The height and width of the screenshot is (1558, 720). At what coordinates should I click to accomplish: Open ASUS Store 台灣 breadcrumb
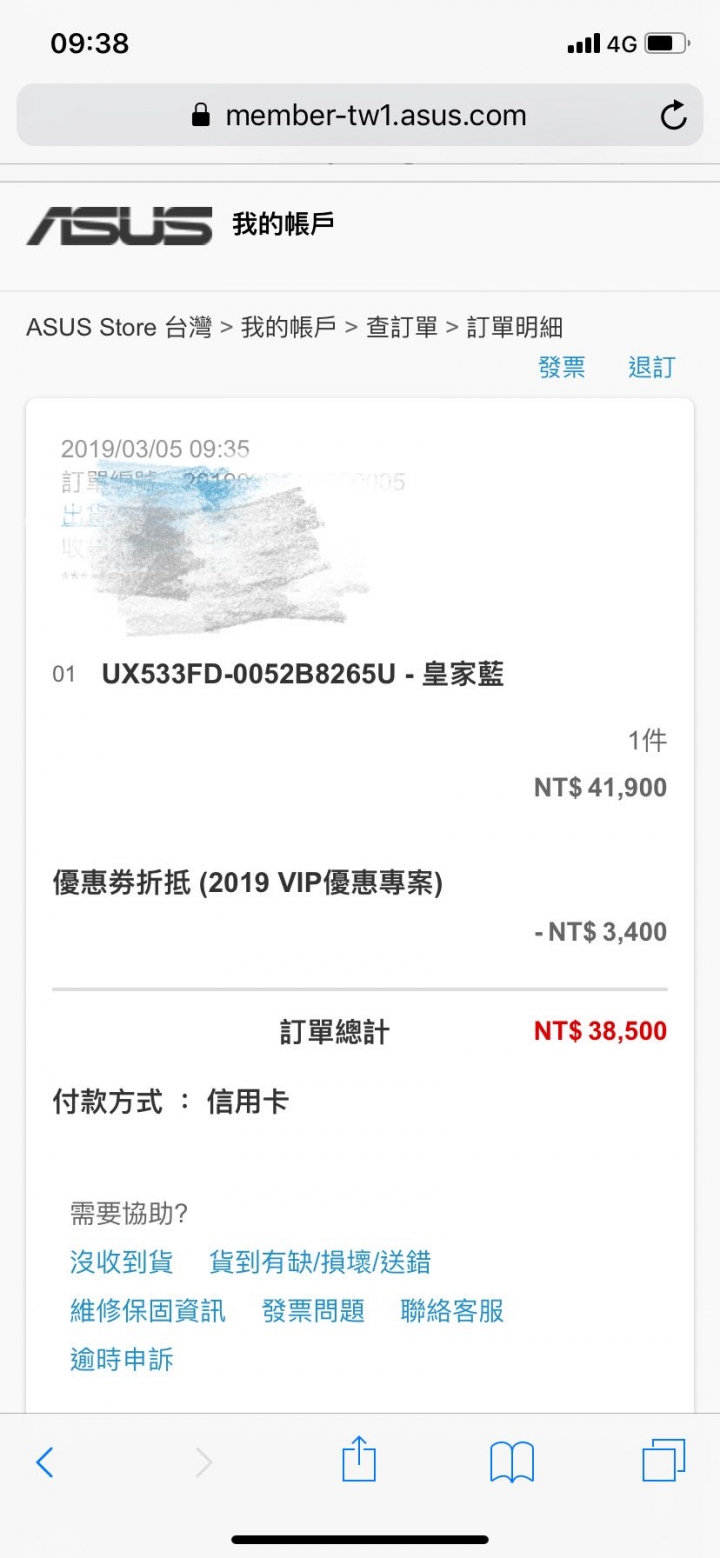[x=118, y=327]
